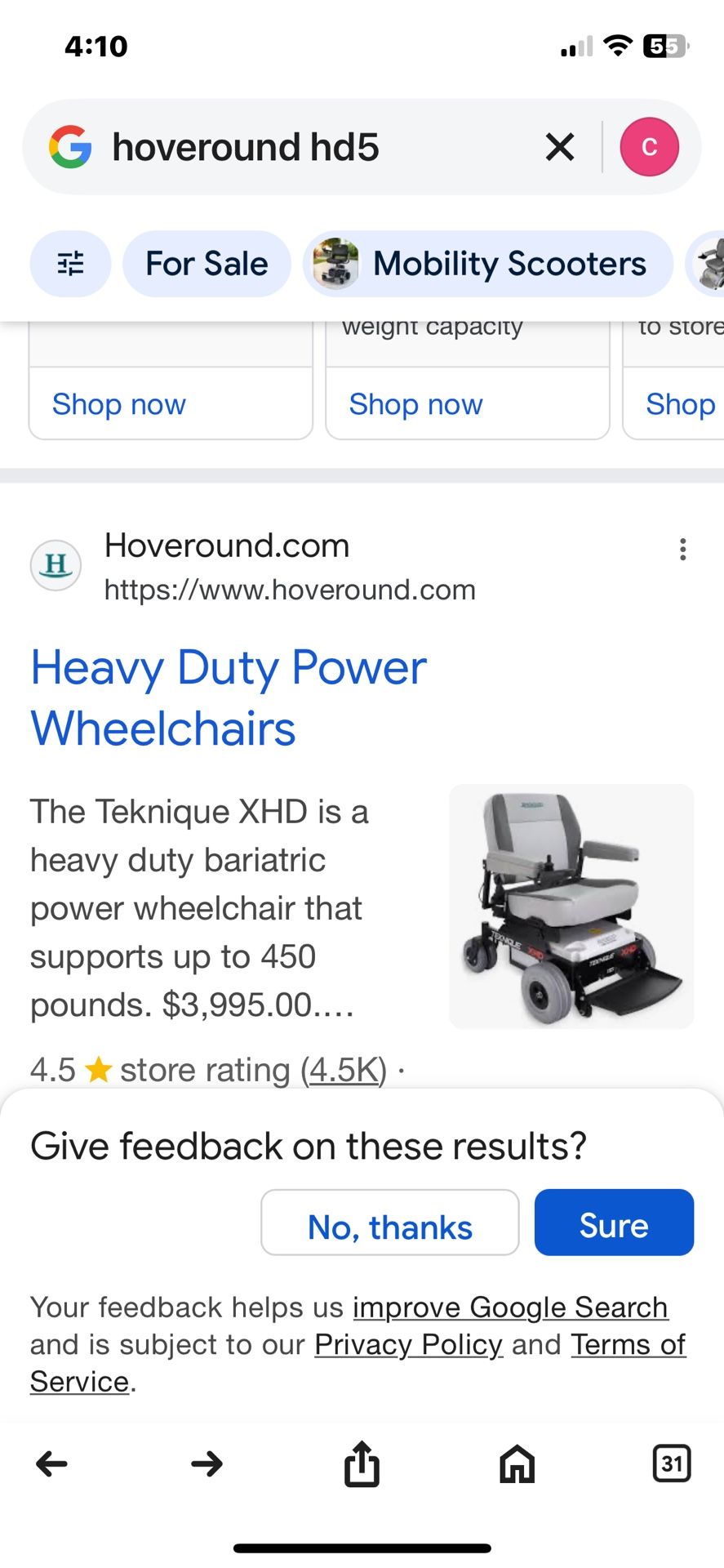Viewport: 724px width, 1568px height.
Task: Dismiss feedback with No, thanks
Action: click(x=389, y=1223)
